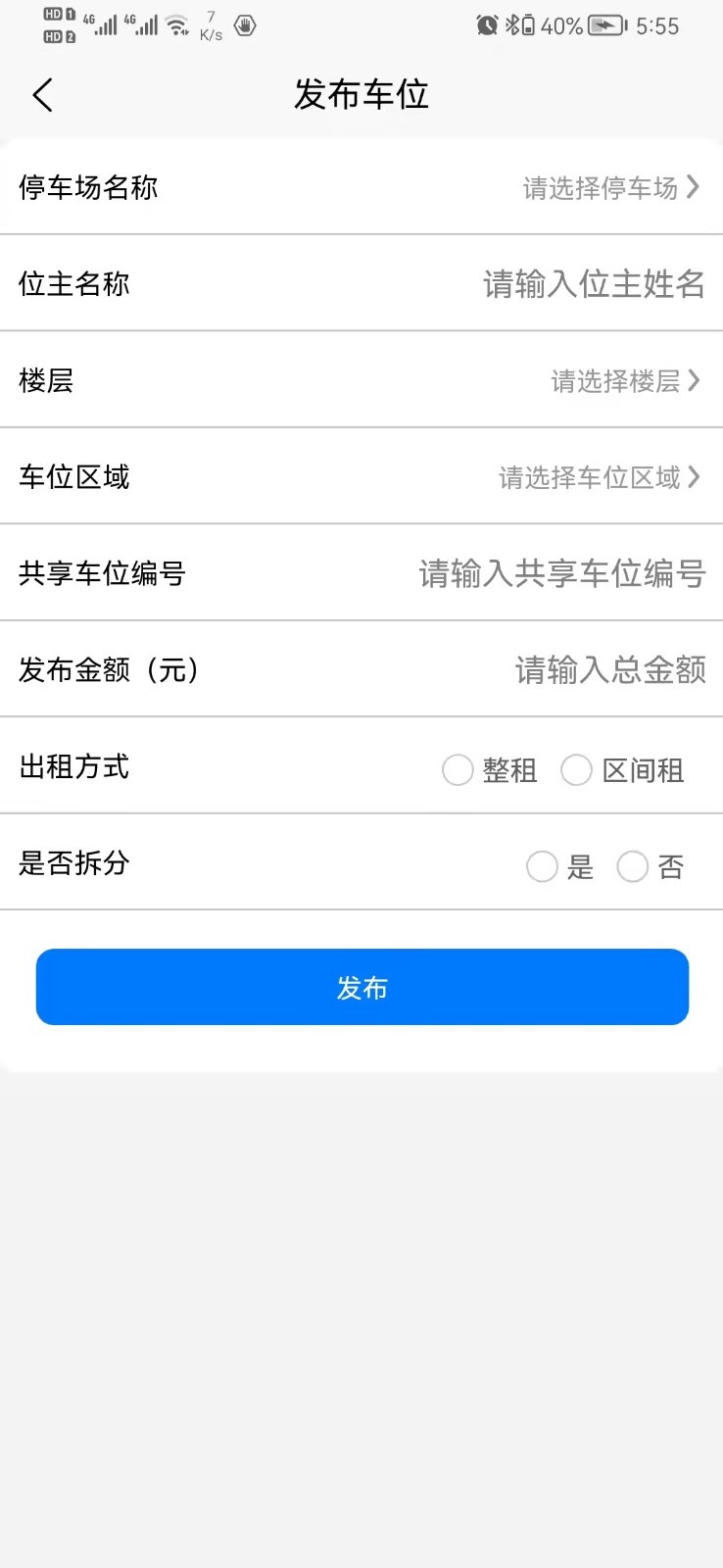Submit the form with the 发布 button
The width and height of the screenshot is (723, 1568).
pyautogui.click(x=361, y=987)
